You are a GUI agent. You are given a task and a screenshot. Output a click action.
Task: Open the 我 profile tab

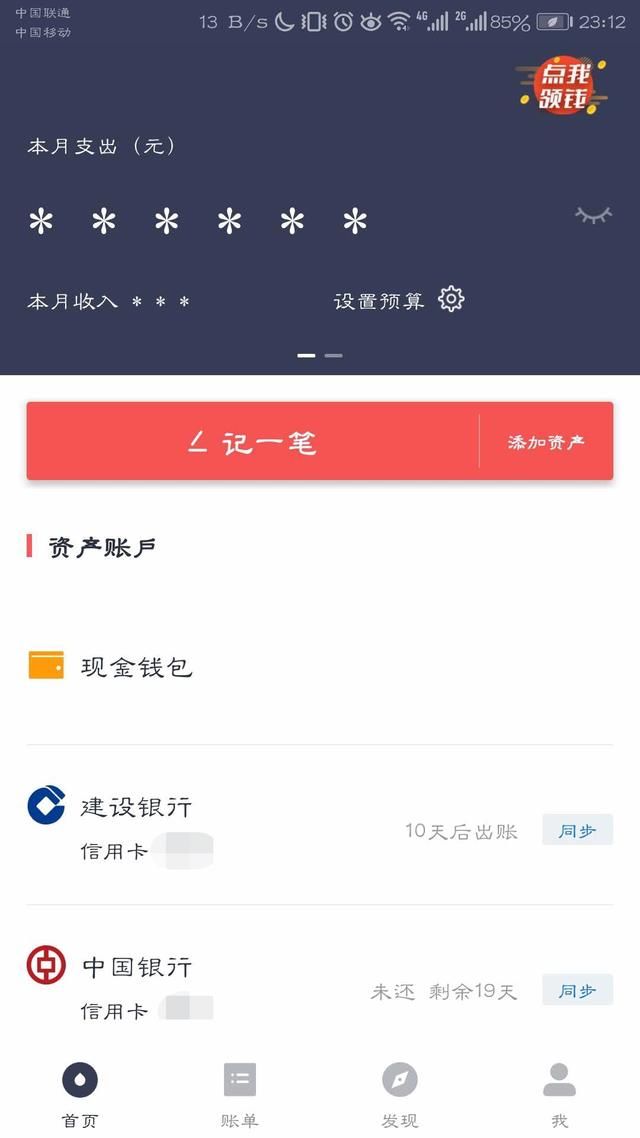(559, 1092)
